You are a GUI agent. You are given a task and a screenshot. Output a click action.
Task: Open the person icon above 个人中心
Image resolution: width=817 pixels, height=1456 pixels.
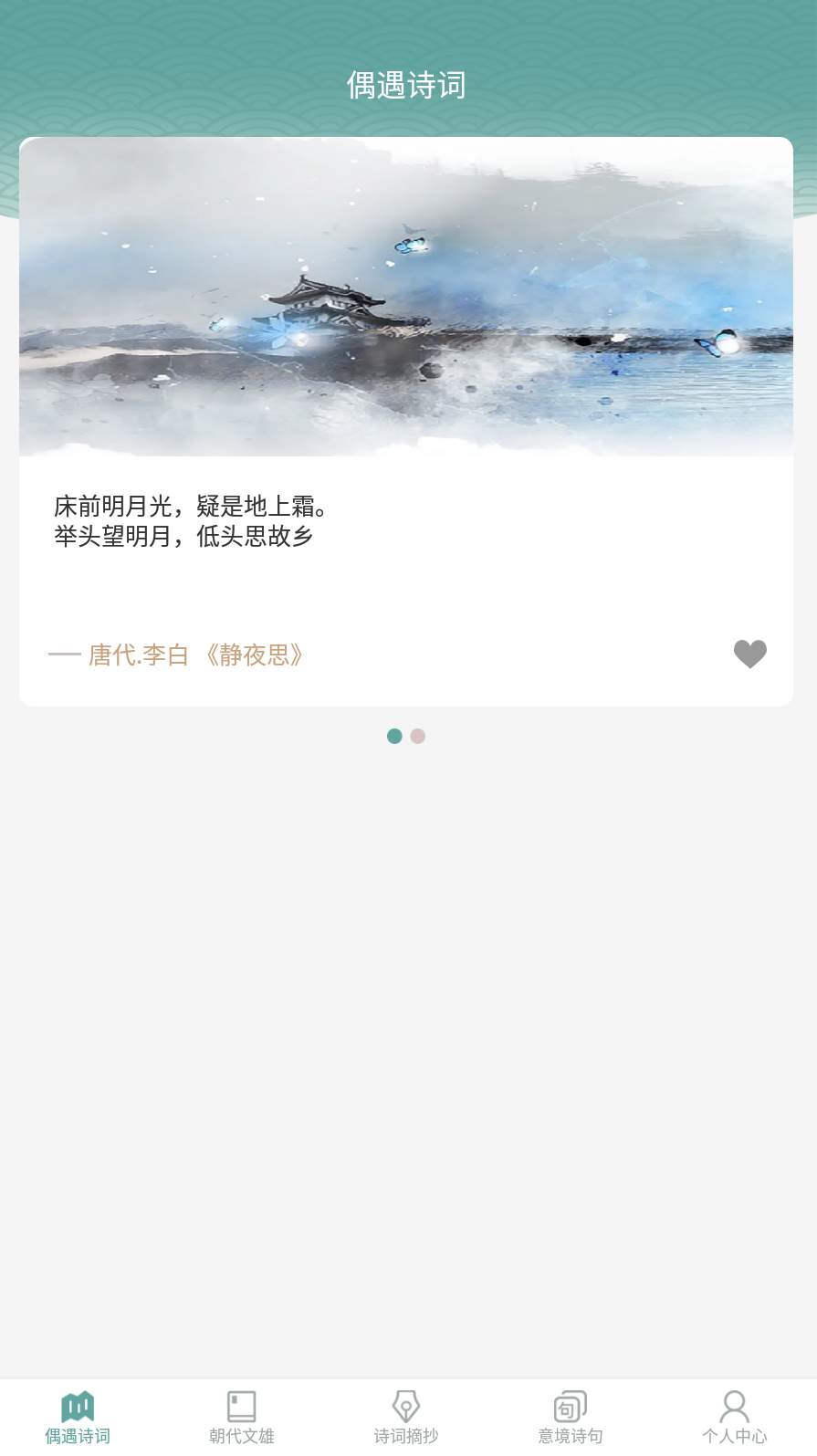[733, 1404]
